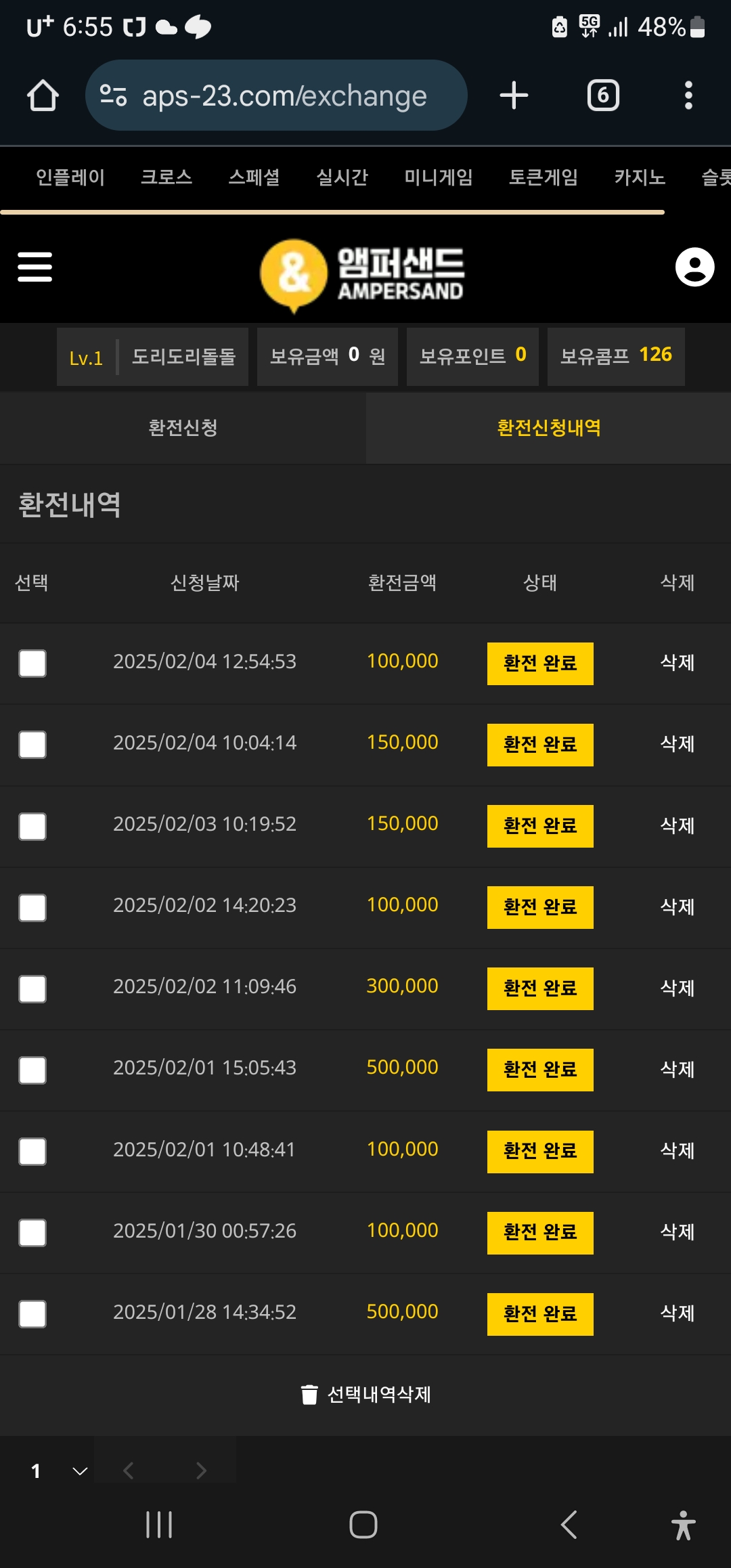731x1568 pixels.
Task: Tap 선택내역삭제 to delete selected records
Action: 366,1395
